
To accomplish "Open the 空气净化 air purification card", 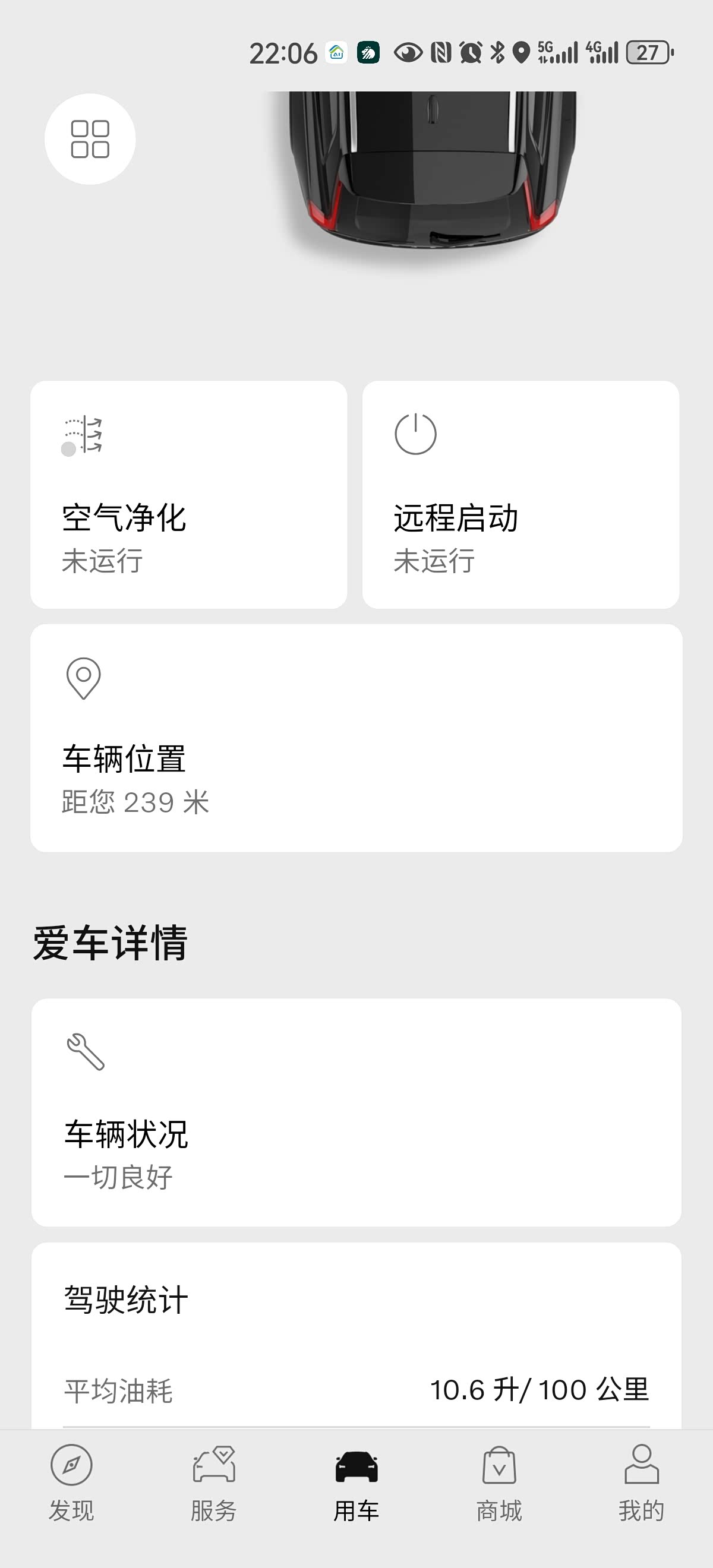I will pyautogui.click(x=189, y=494).
